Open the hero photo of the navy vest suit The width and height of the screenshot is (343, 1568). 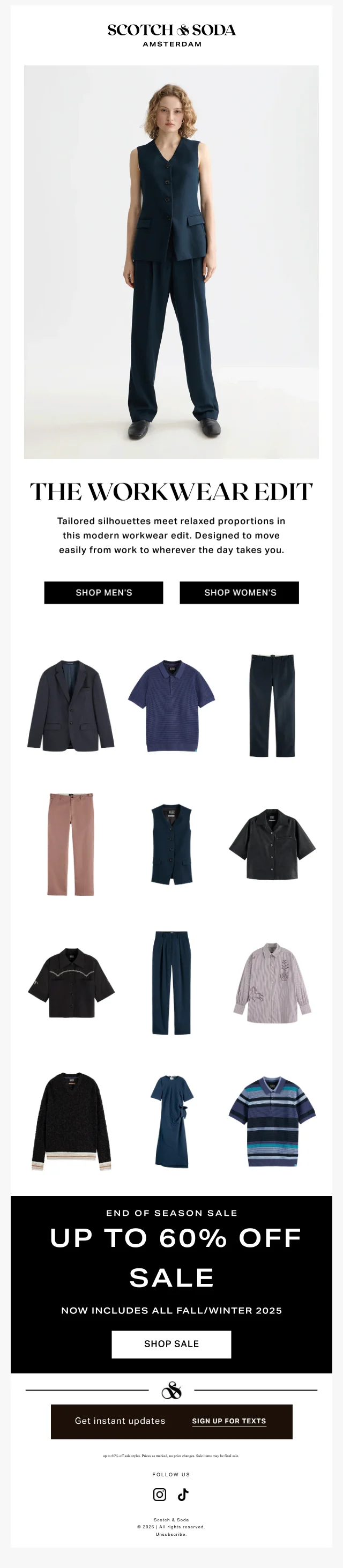pos(171,262)
